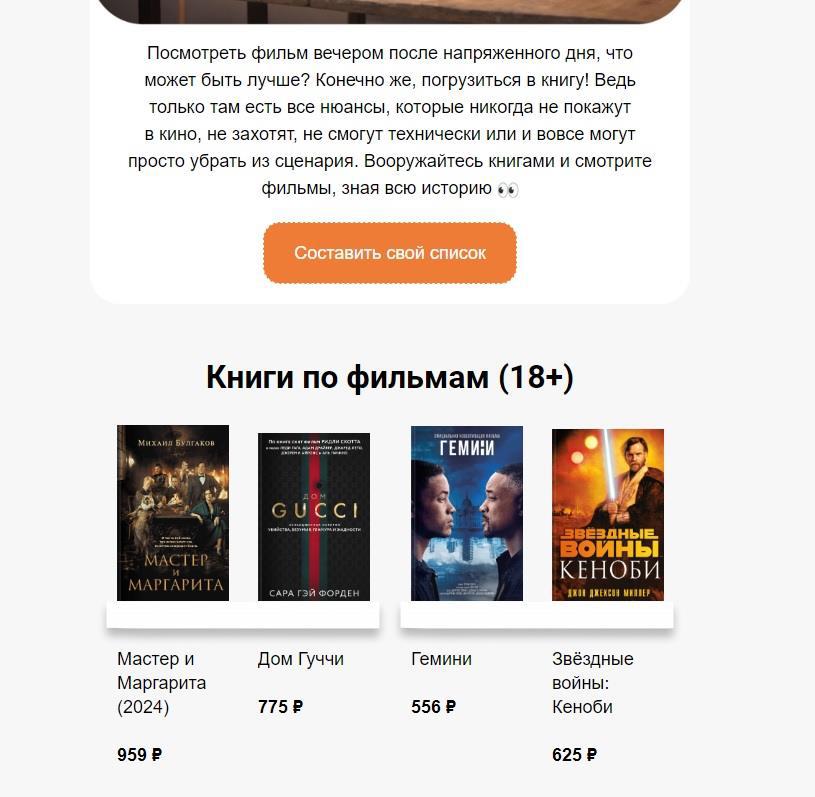Screen dimensions: 815x797
Task: Open the "Мастер и Маргарита" book cover
Action: (173, 513)
